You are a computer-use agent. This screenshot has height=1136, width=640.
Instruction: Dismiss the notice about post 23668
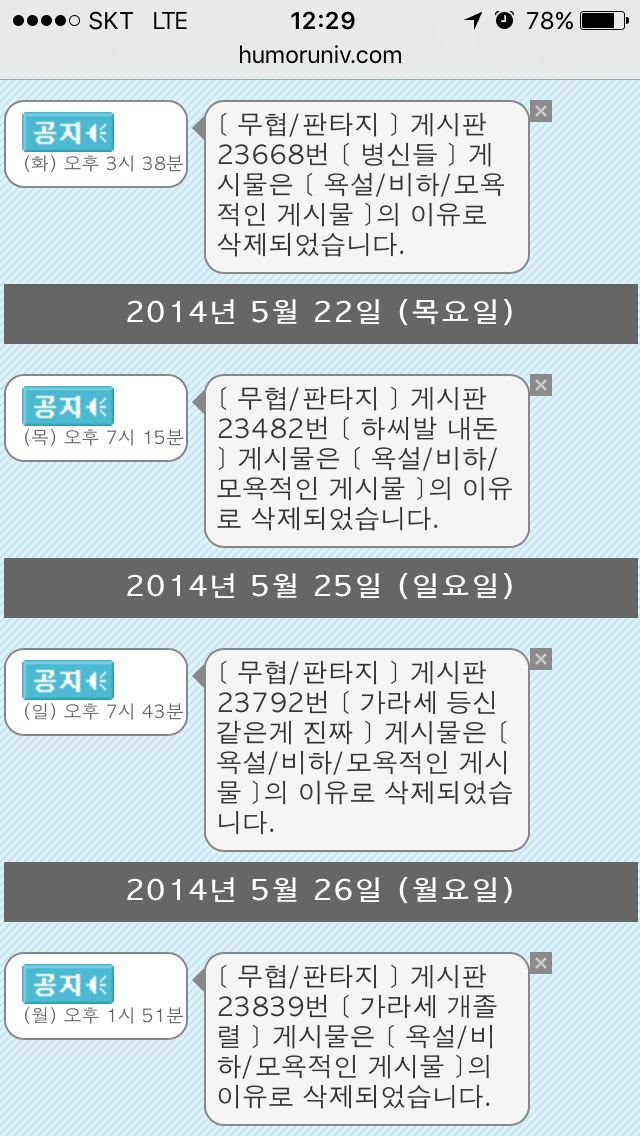(x=541, y=111)
